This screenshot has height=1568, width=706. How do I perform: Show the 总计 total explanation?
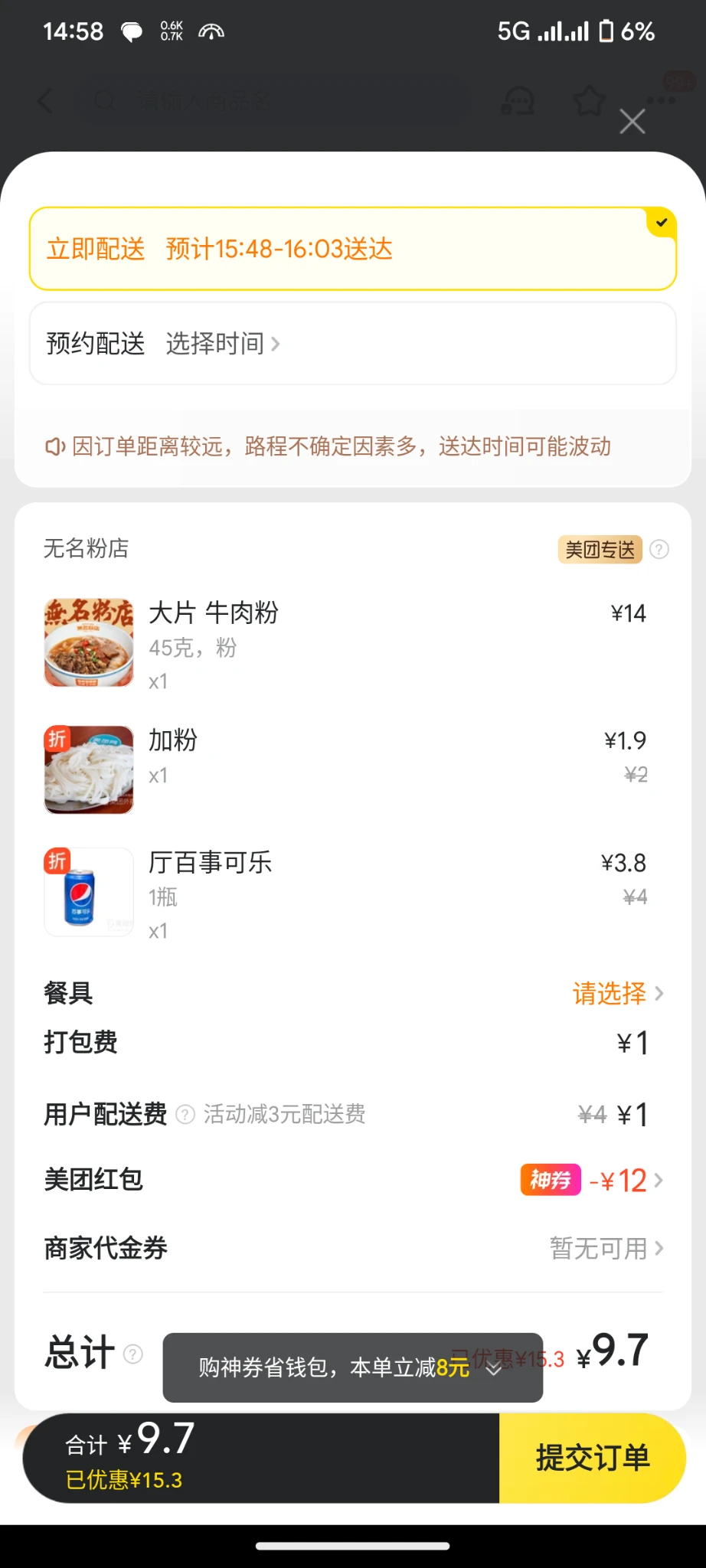133,1354
